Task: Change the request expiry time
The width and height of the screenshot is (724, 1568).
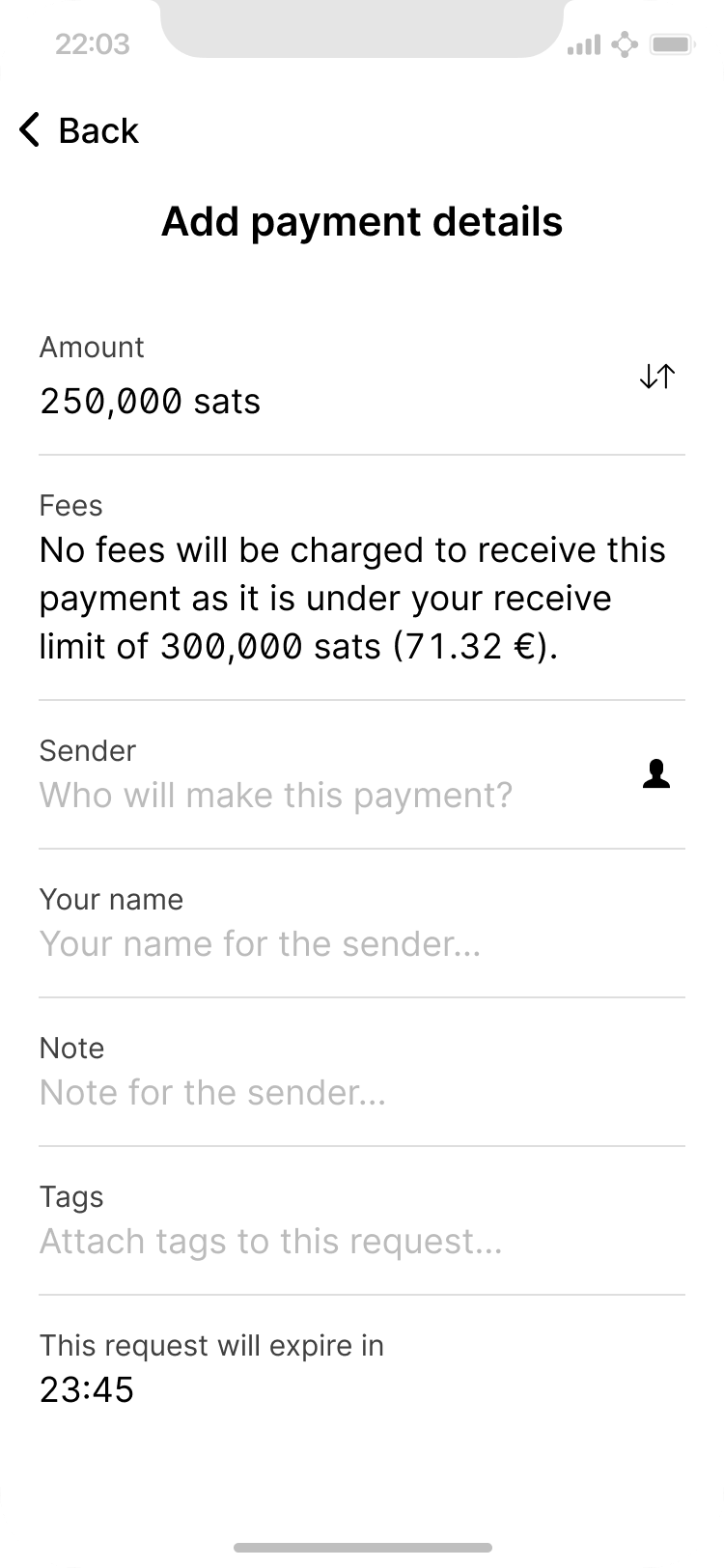Action: (x=87, y=1390)
